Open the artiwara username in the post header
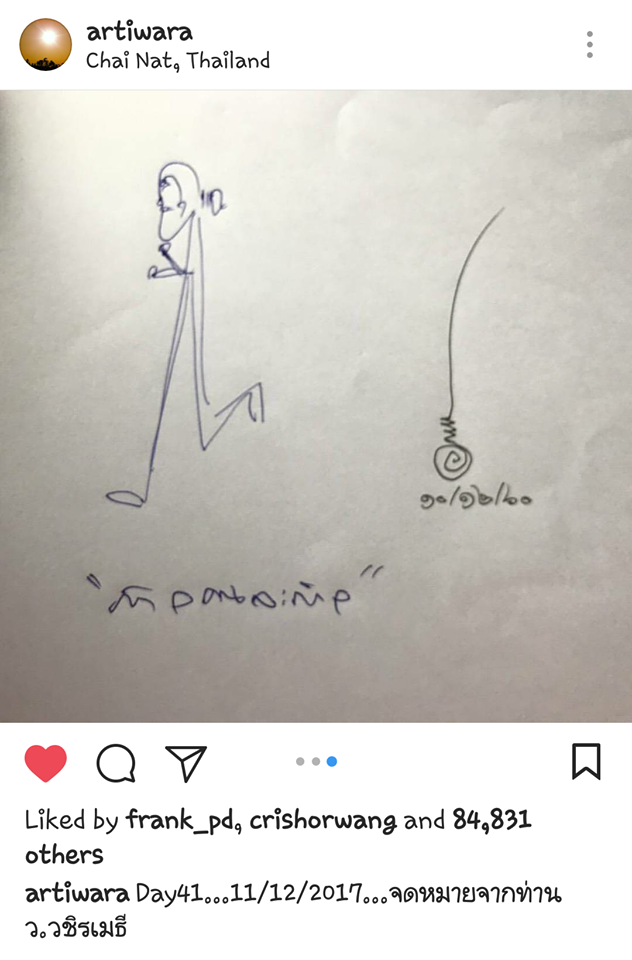 [139, 32]
